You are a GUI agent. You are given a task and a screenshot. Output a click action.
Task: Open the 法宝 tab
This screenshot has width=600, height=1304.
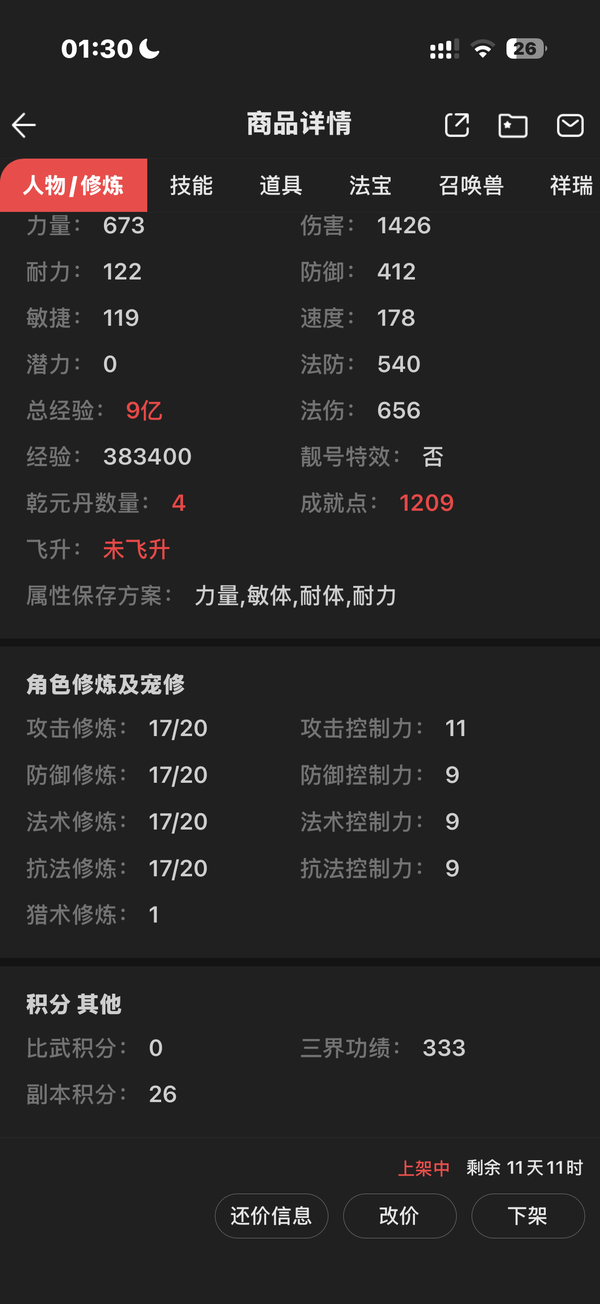(x=370, y=185)
